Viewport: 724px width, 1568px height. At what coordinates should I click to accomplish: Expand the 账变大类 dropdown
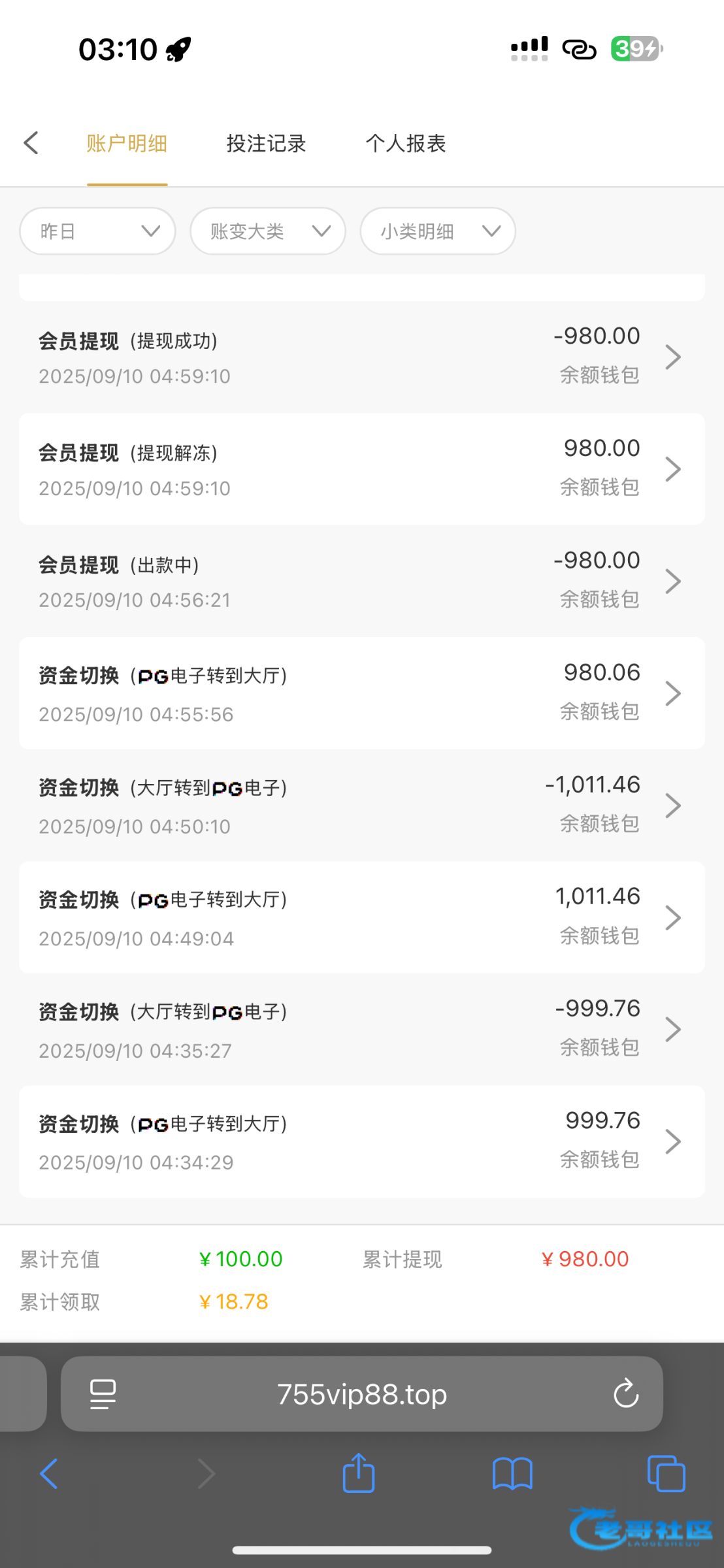coord(268,231)
